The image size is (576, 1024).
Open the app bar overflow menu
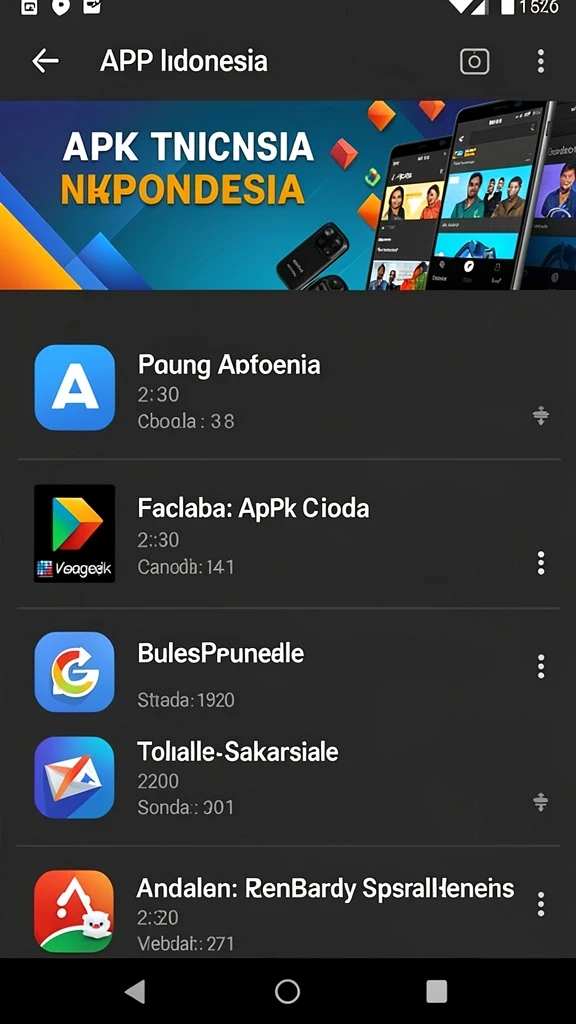tap(540, 61)
